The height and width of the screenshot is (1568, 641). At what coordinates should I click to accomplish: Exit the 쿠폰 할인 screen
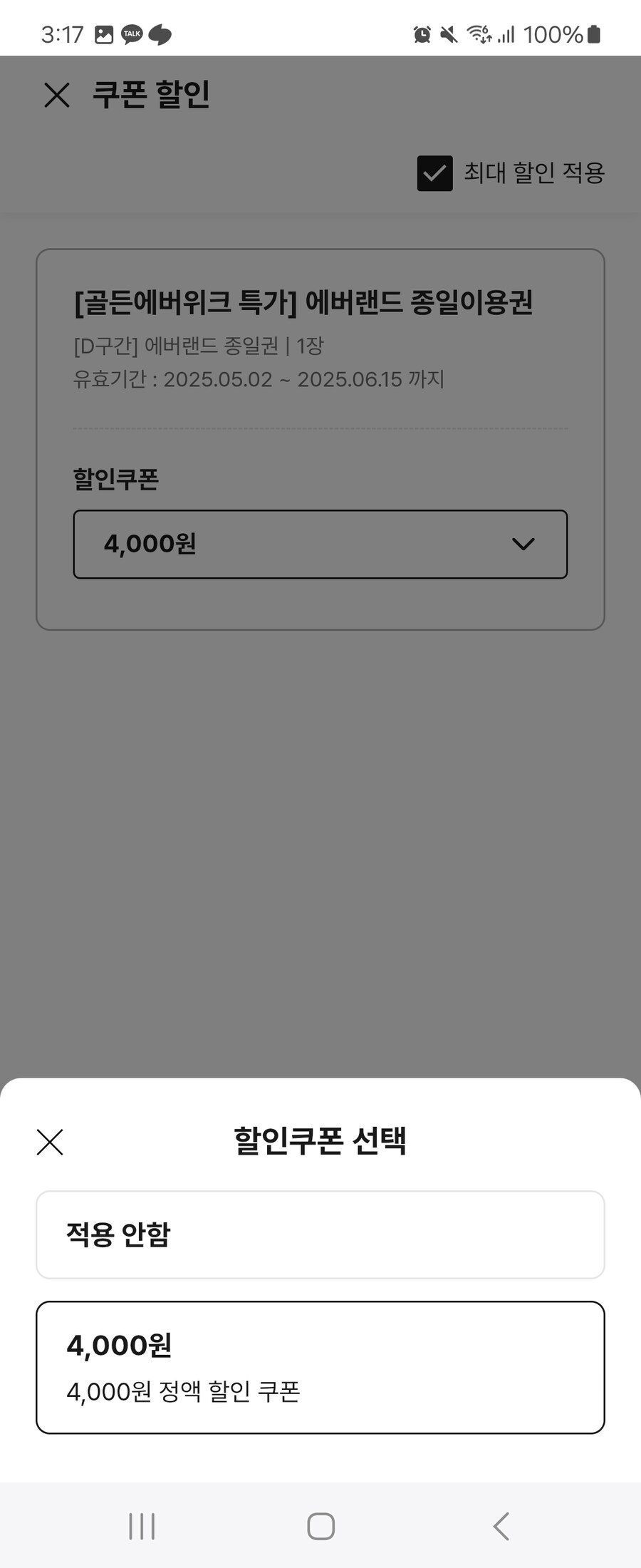(56, 95)
